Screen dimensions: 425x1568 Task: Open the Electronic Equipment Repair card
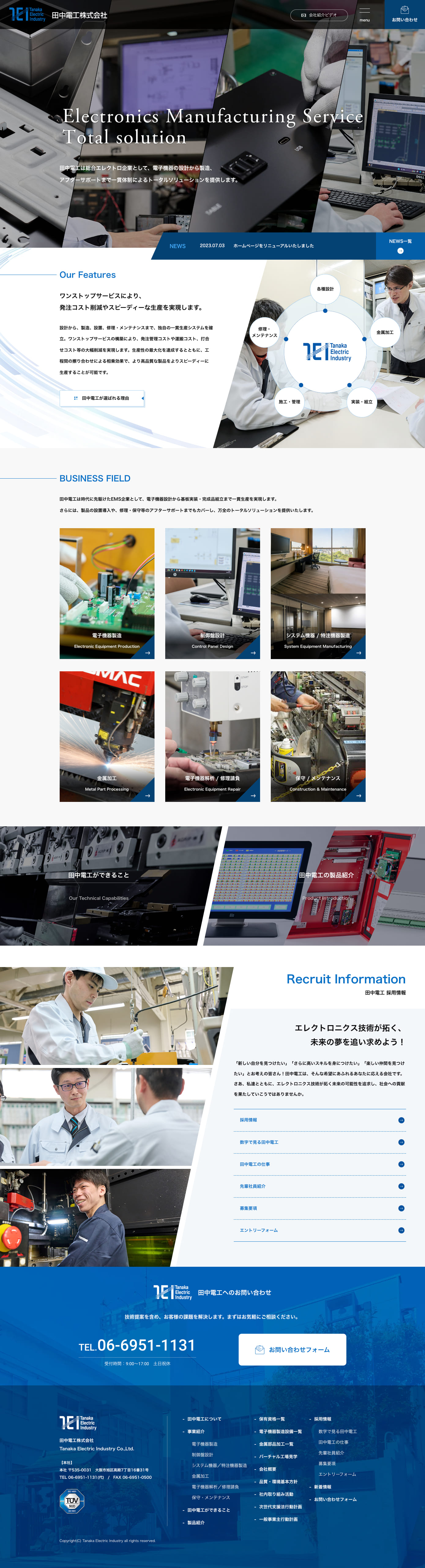212,736
